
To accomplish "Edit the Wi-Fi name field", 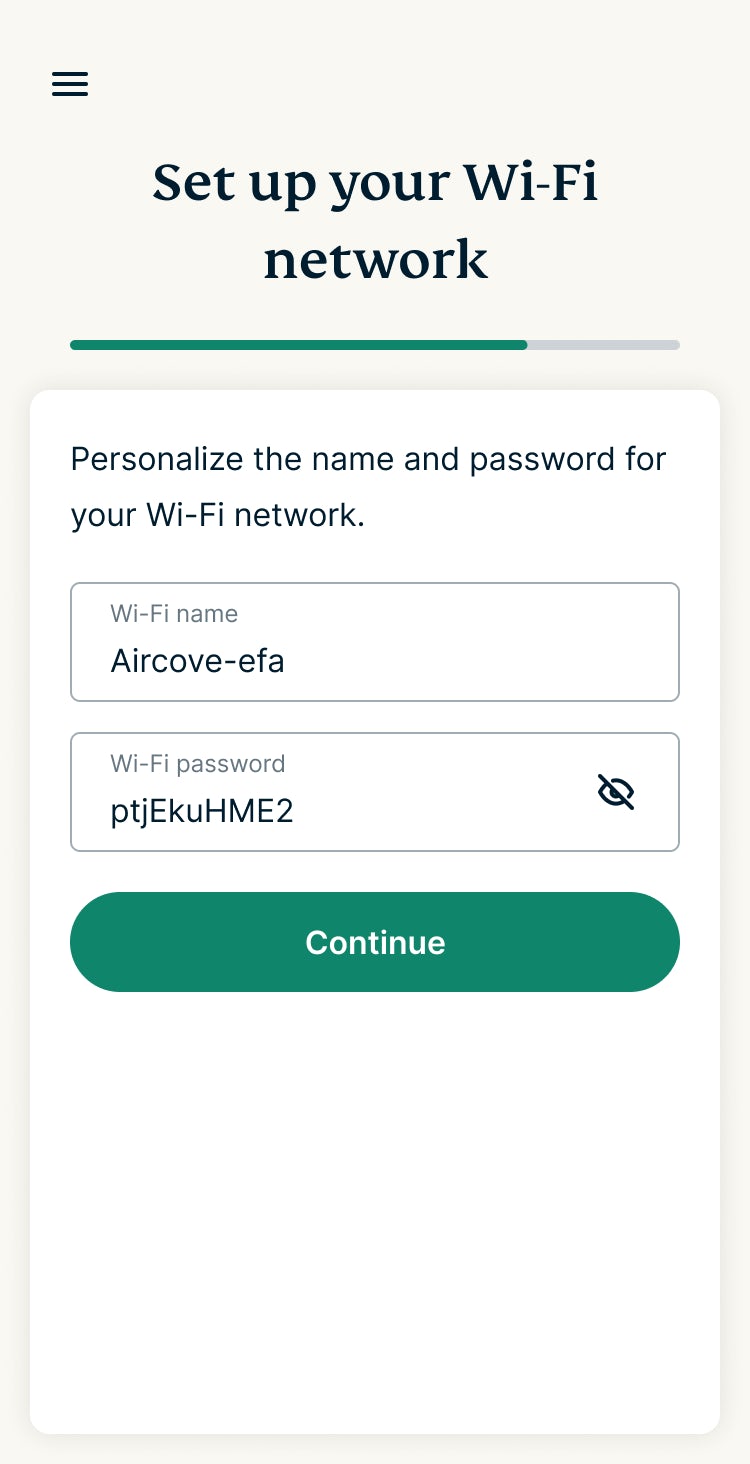I will 374,660.
